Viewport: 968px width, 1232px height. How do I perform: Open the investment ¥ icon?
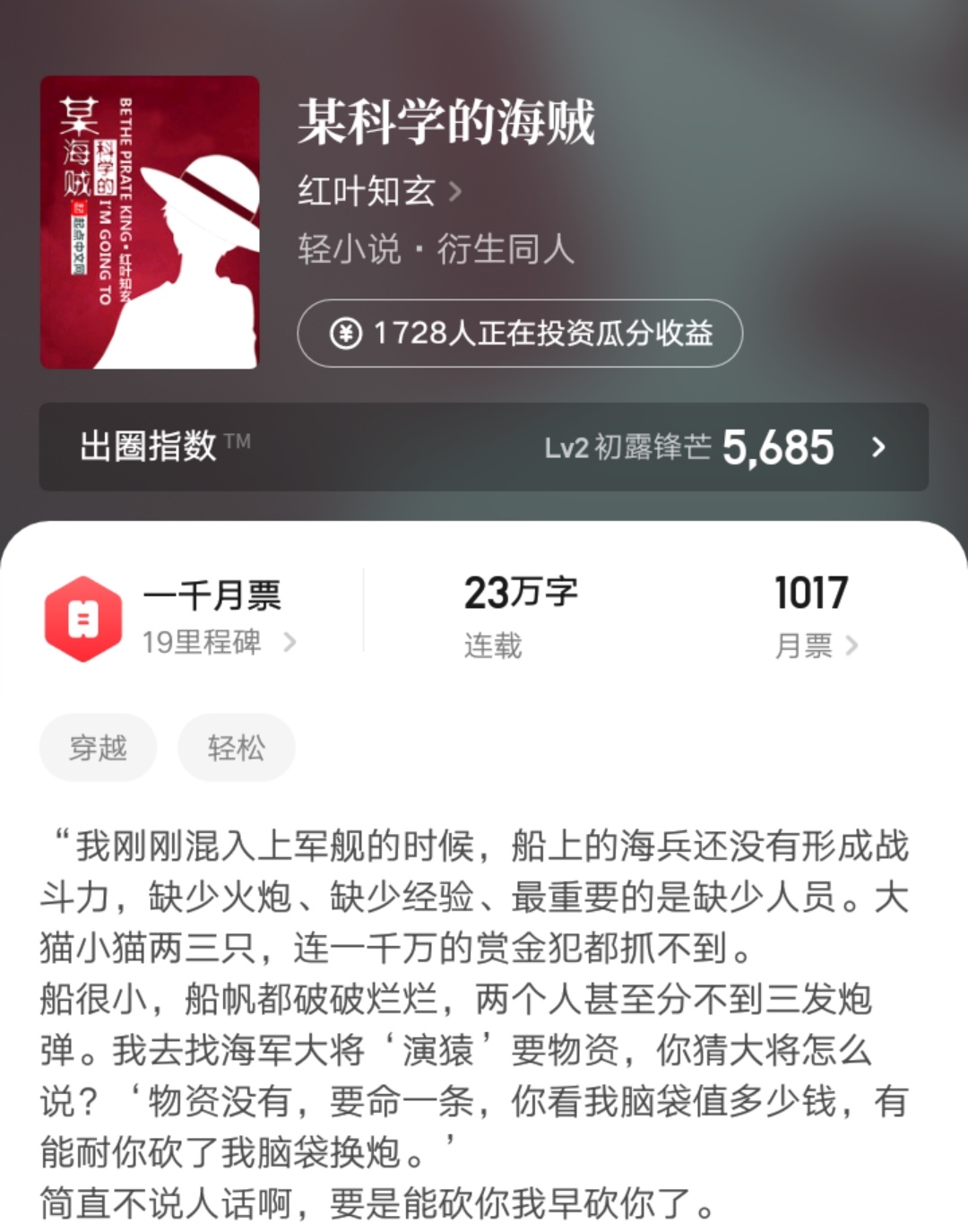pyautogui.click(x=347, y=335)
